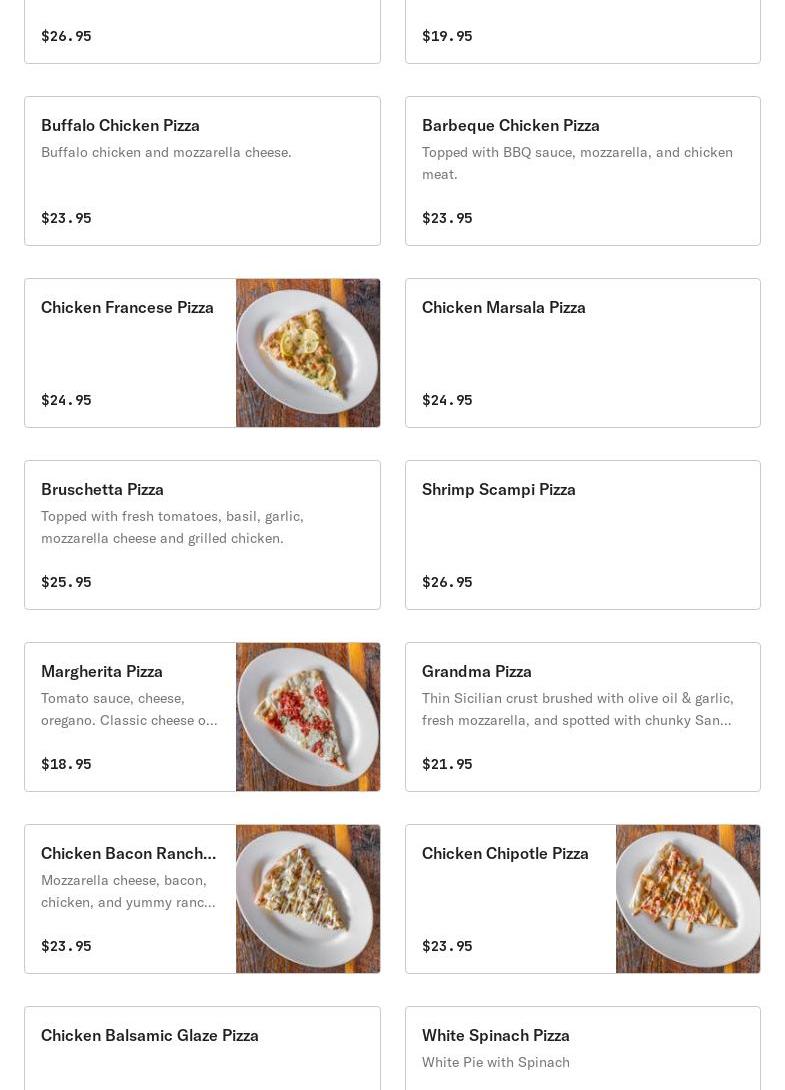Choose the Bruschetta Pizza item
Image resolution: width=785 pixels, height=1090 pixels.
(x=202, y=535)
